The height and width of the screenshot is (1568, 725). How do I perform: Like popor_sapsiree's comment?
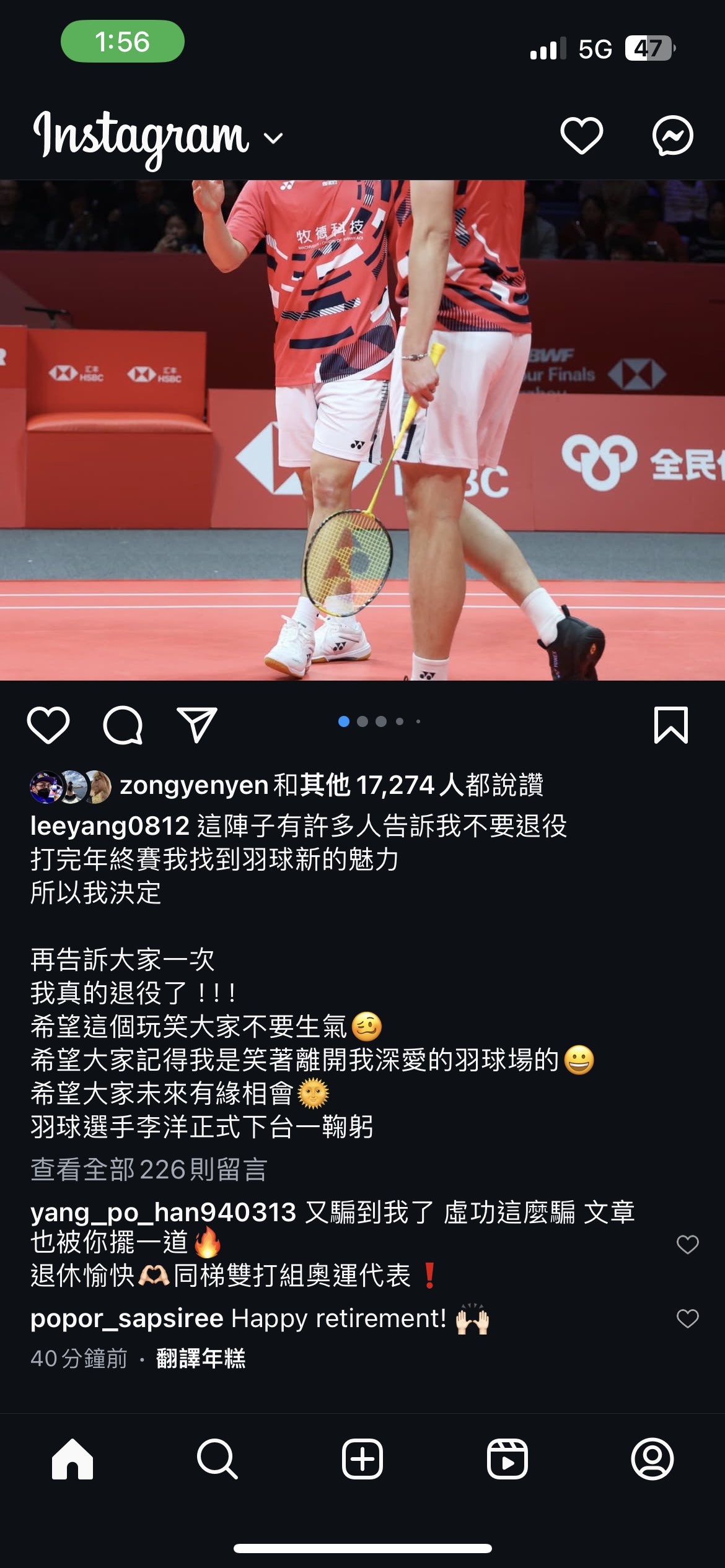687,1318
